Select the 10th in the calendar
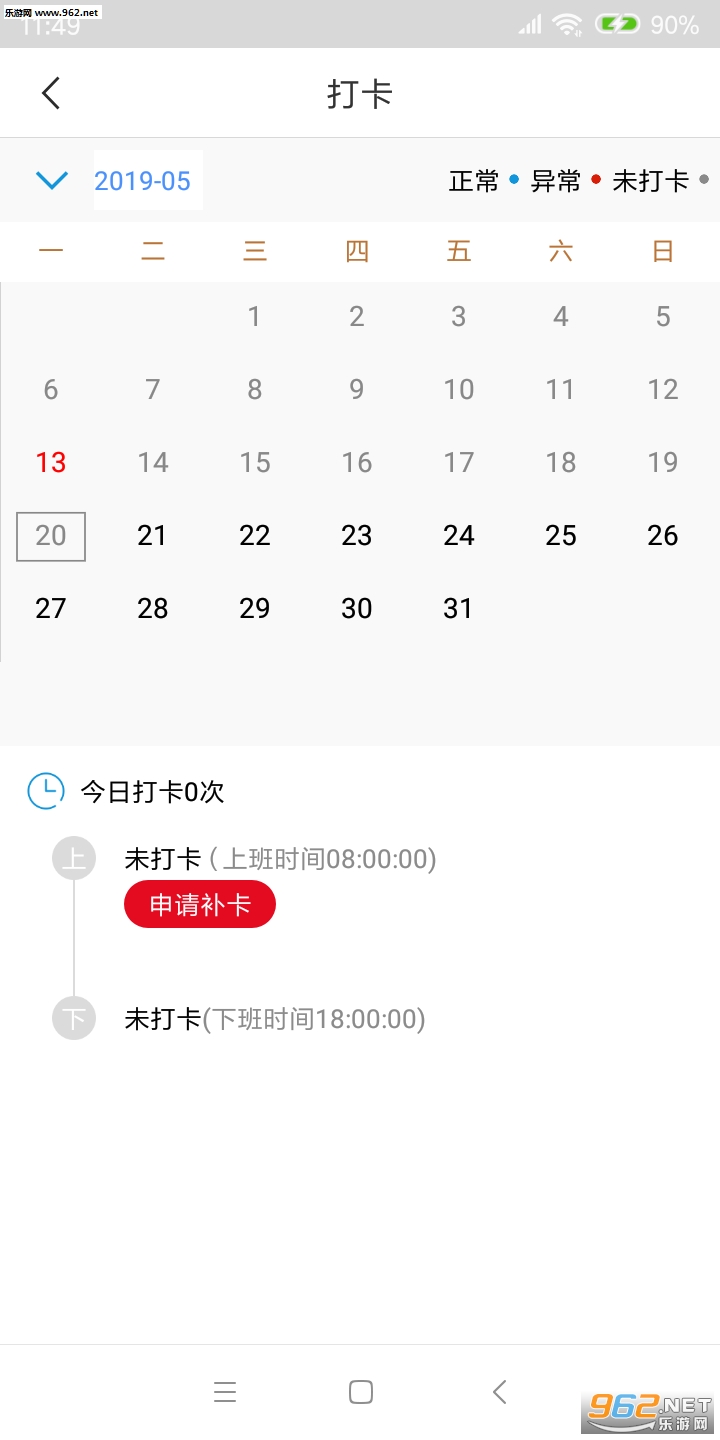This screenshot has height=1440, width=720. pyautogui.click(x=458, y=390)
